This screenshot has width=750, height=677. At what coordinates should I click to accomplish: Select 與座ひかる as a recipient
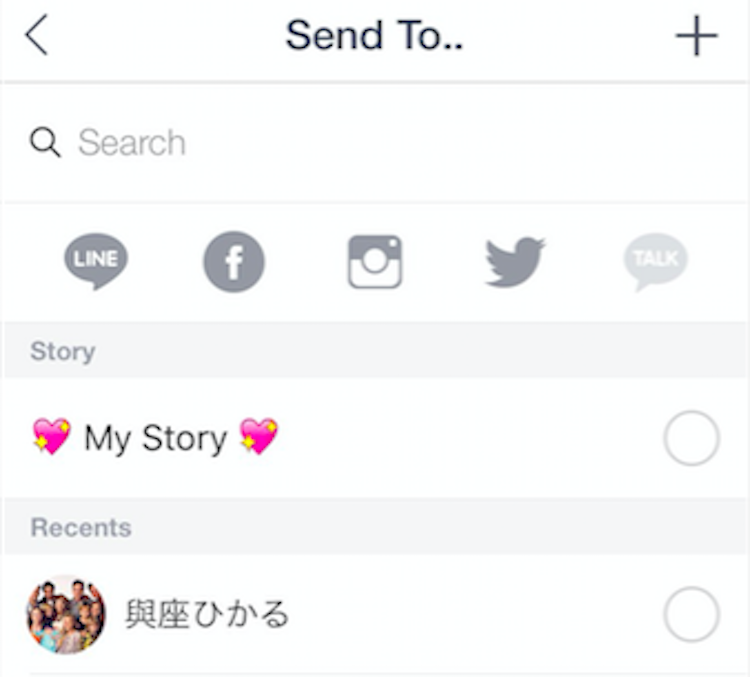691,614
